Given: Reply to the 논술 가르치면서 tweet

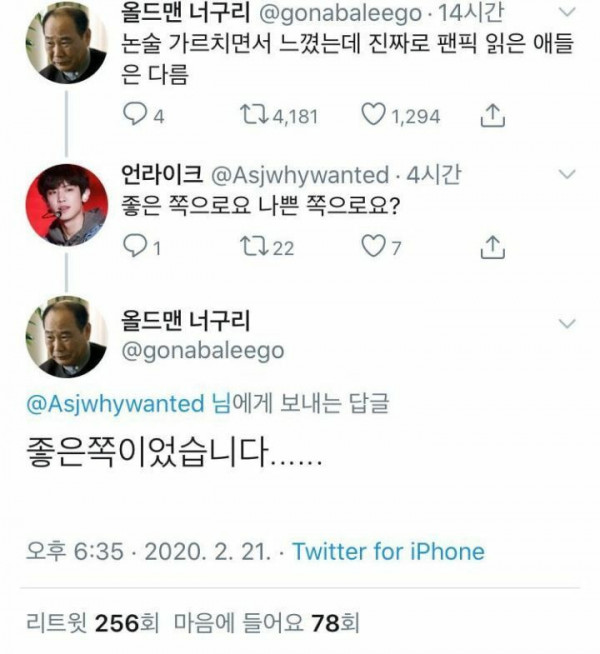Looking at the screenshot, I should pyautogui.click(x=135, y=116).
